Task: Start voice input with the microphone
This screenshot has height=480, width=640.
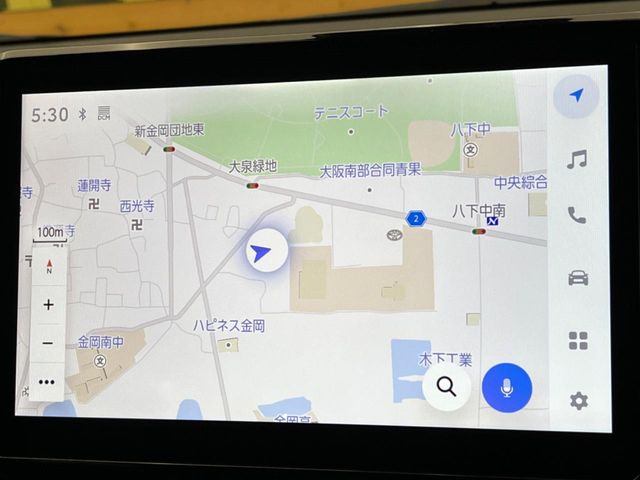Action: (507, 387)
